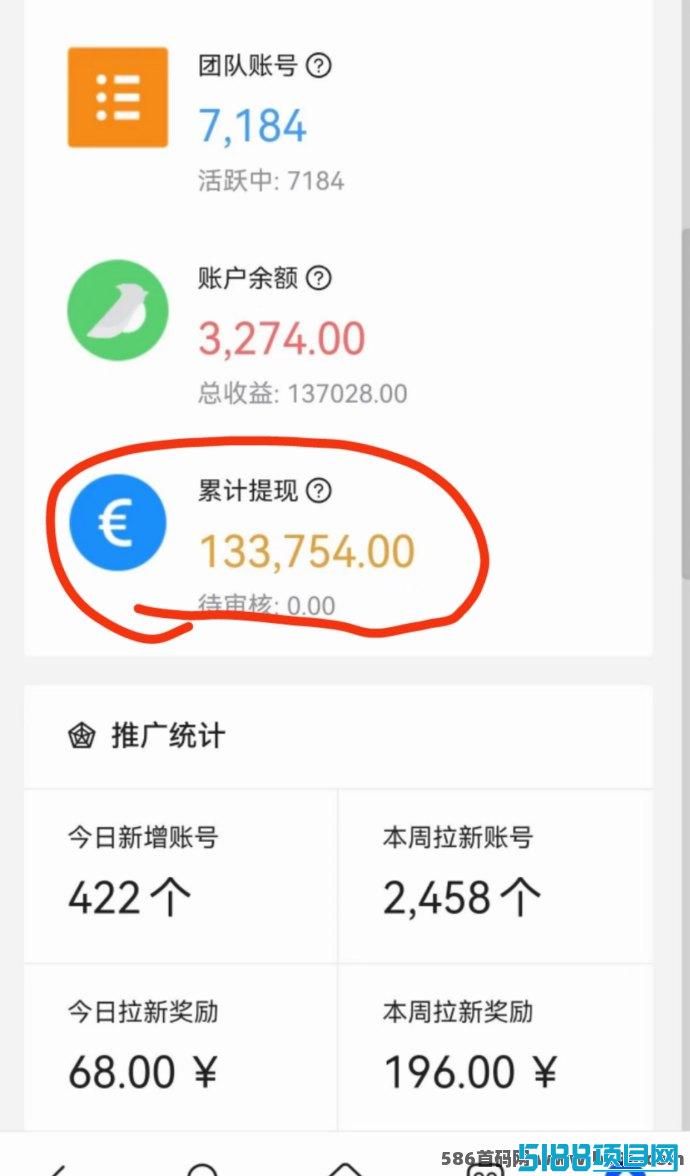The image size is (690, 1176).
Task: Show help info for 累计提现
Action: [319, 490]
